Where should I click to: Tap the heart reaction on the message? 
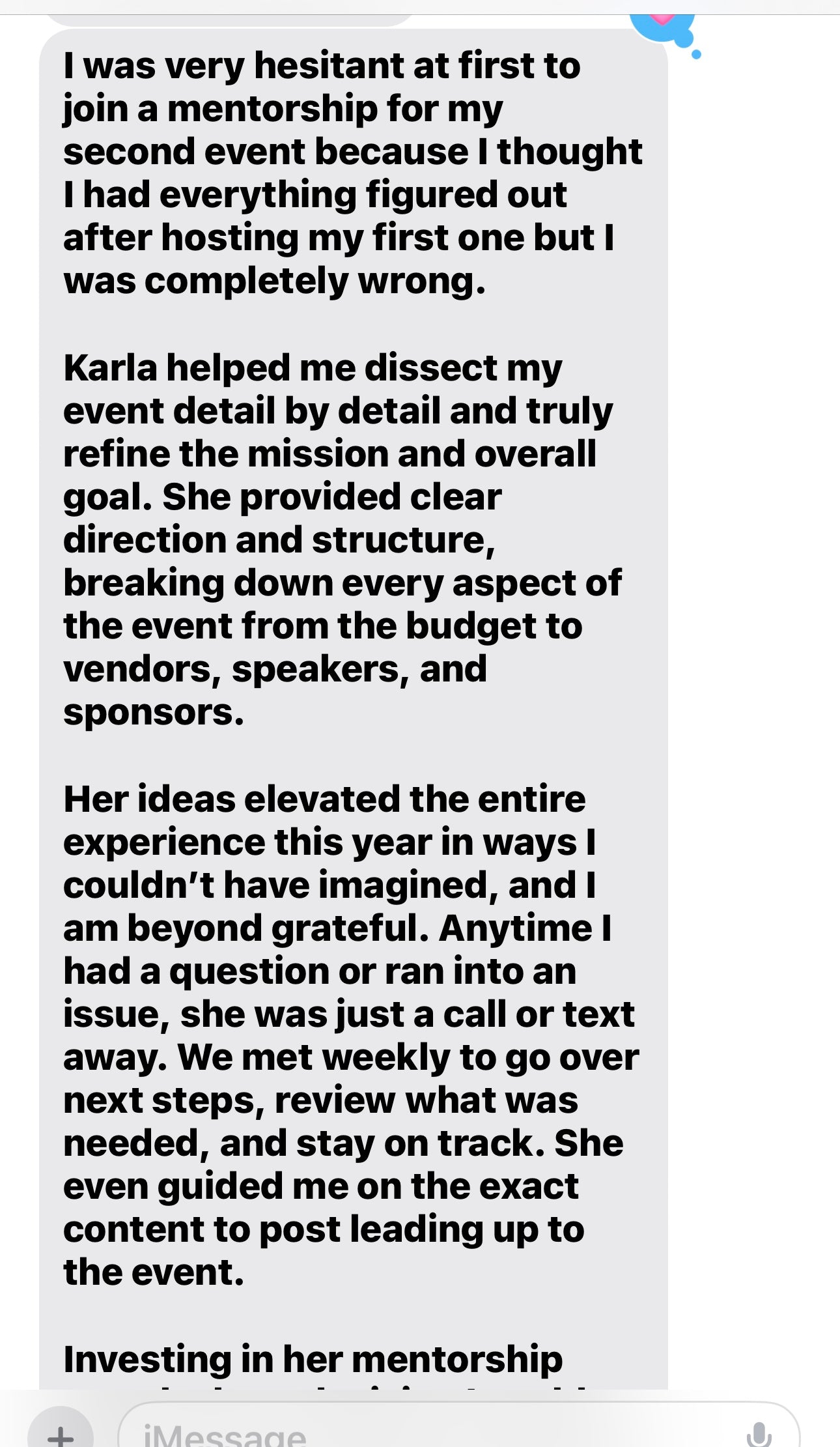[x=662, y=27]
